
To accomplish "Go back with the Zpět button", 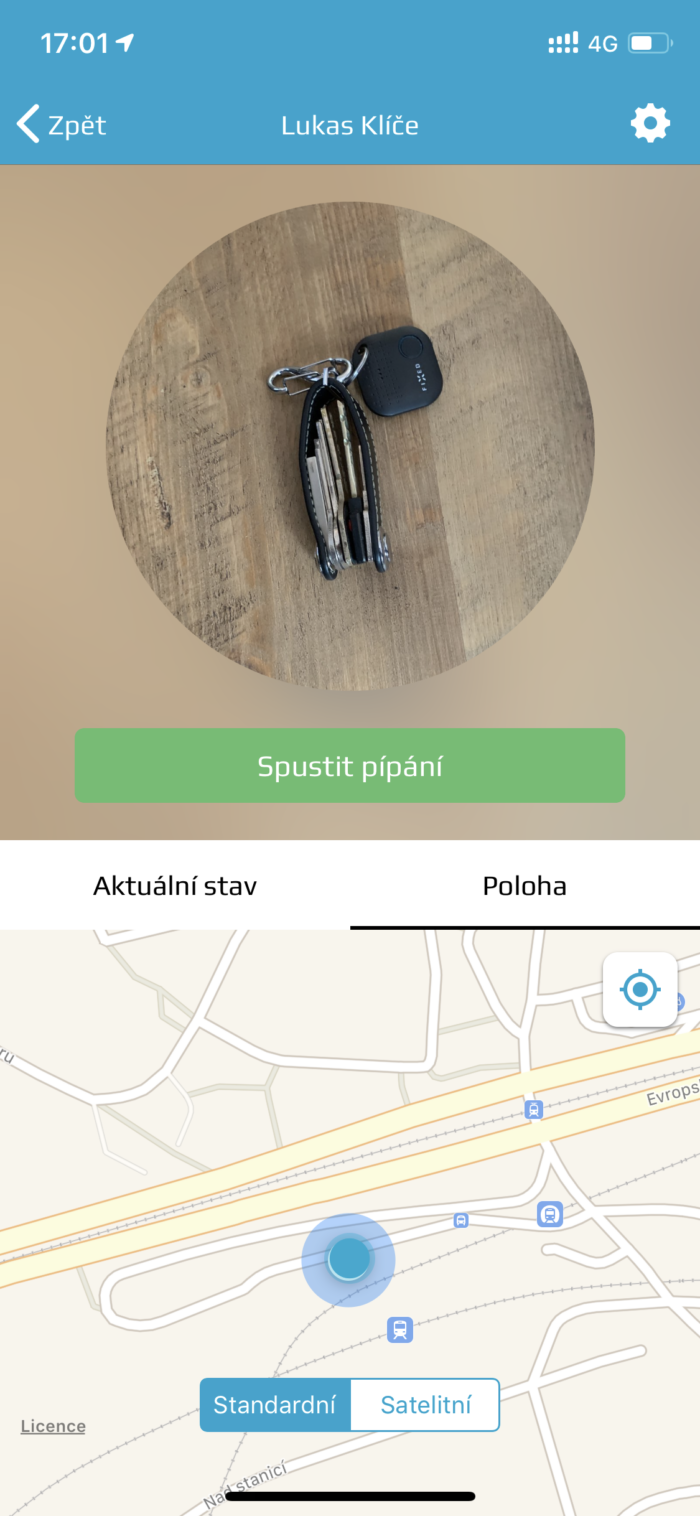I will point(62,125).
